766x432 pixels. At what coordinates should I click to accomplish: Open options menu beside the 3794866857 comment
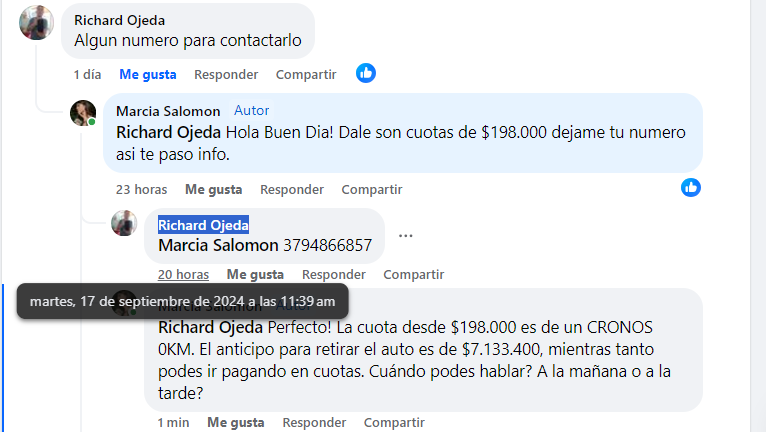(x=405, y=236)
